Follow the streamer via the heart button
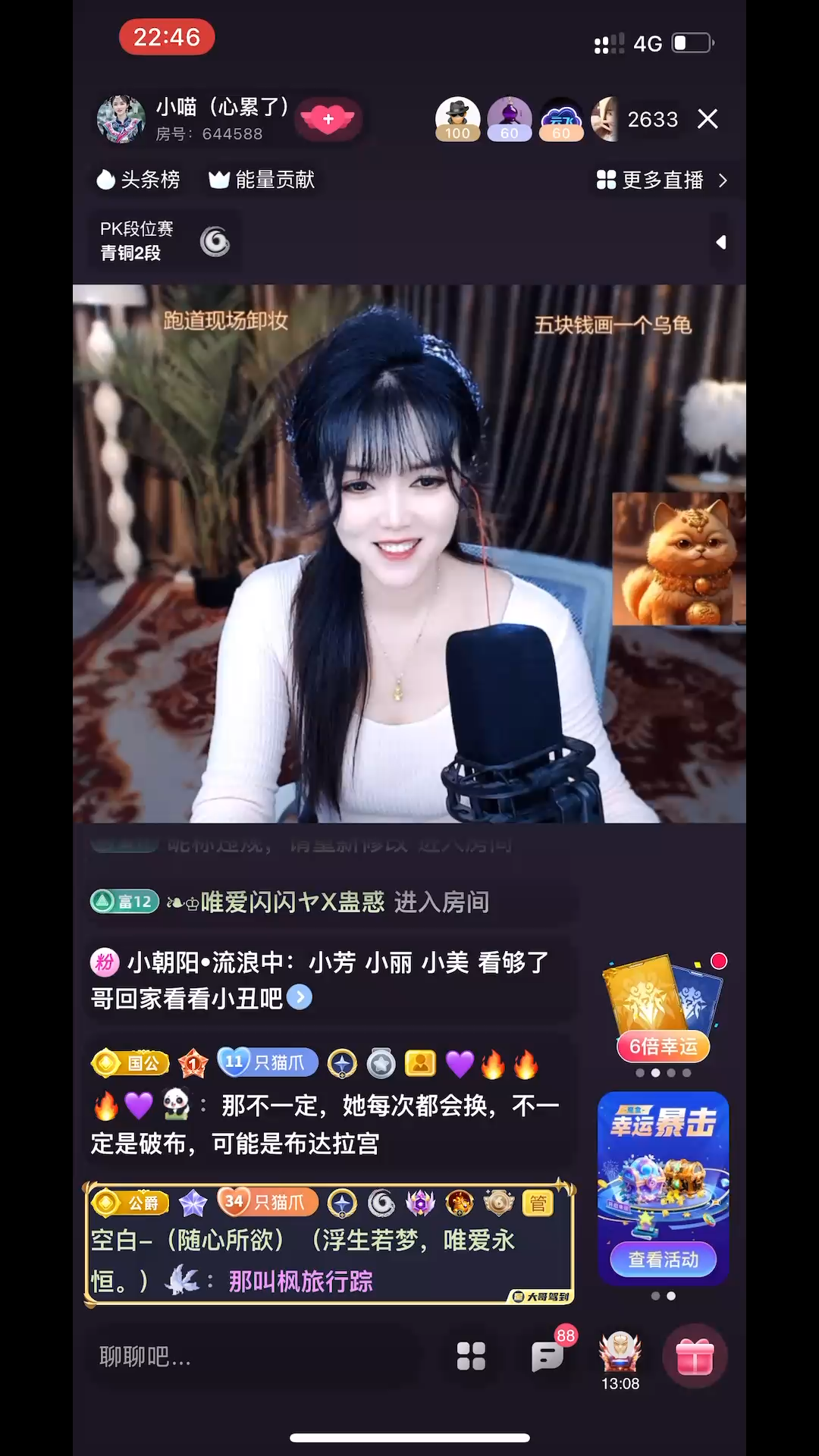Screen dimensions: 819x1456 click(328, 119)
